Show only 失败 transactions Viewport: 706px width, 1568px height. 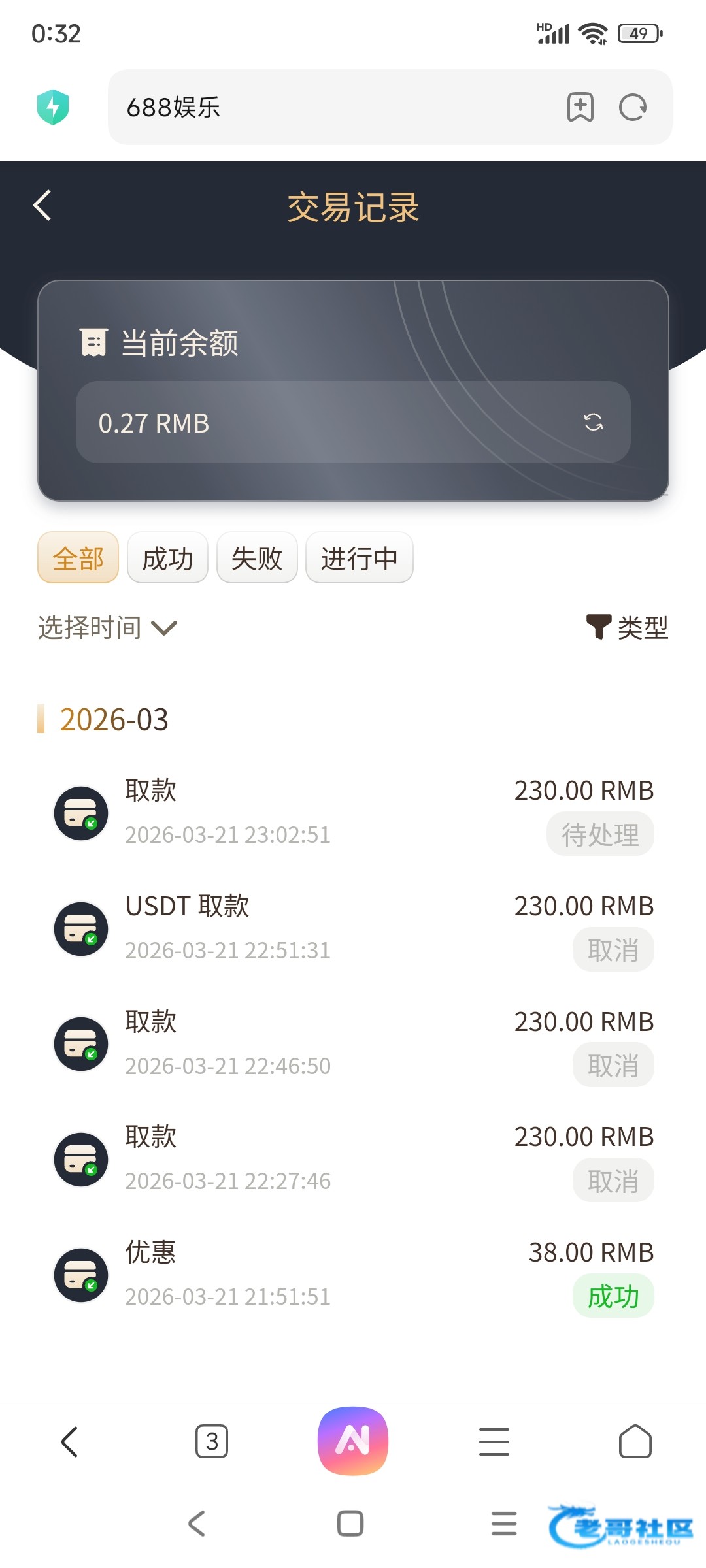click(257, 558)
